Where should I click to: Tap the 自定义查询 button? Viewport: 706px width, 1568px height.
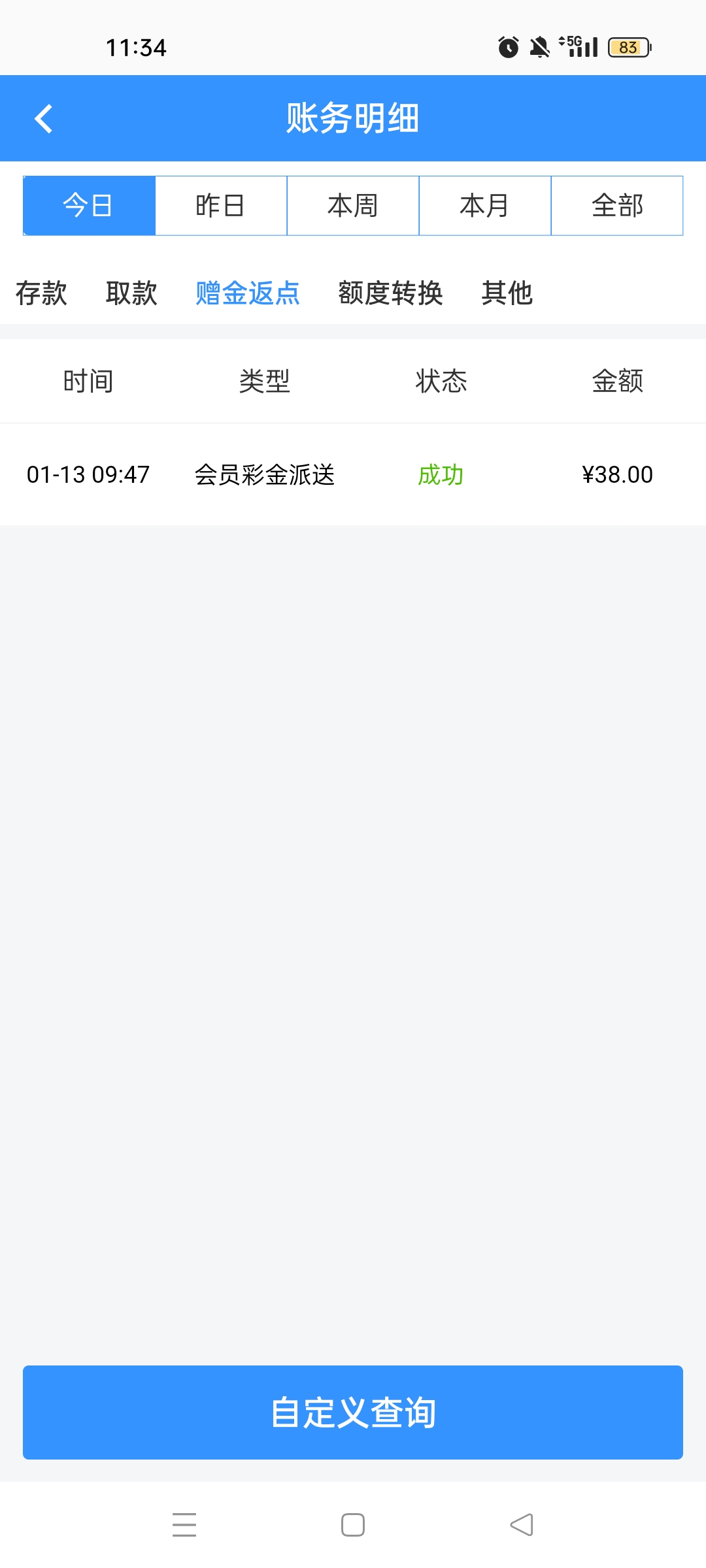[x=353, y=1413]
